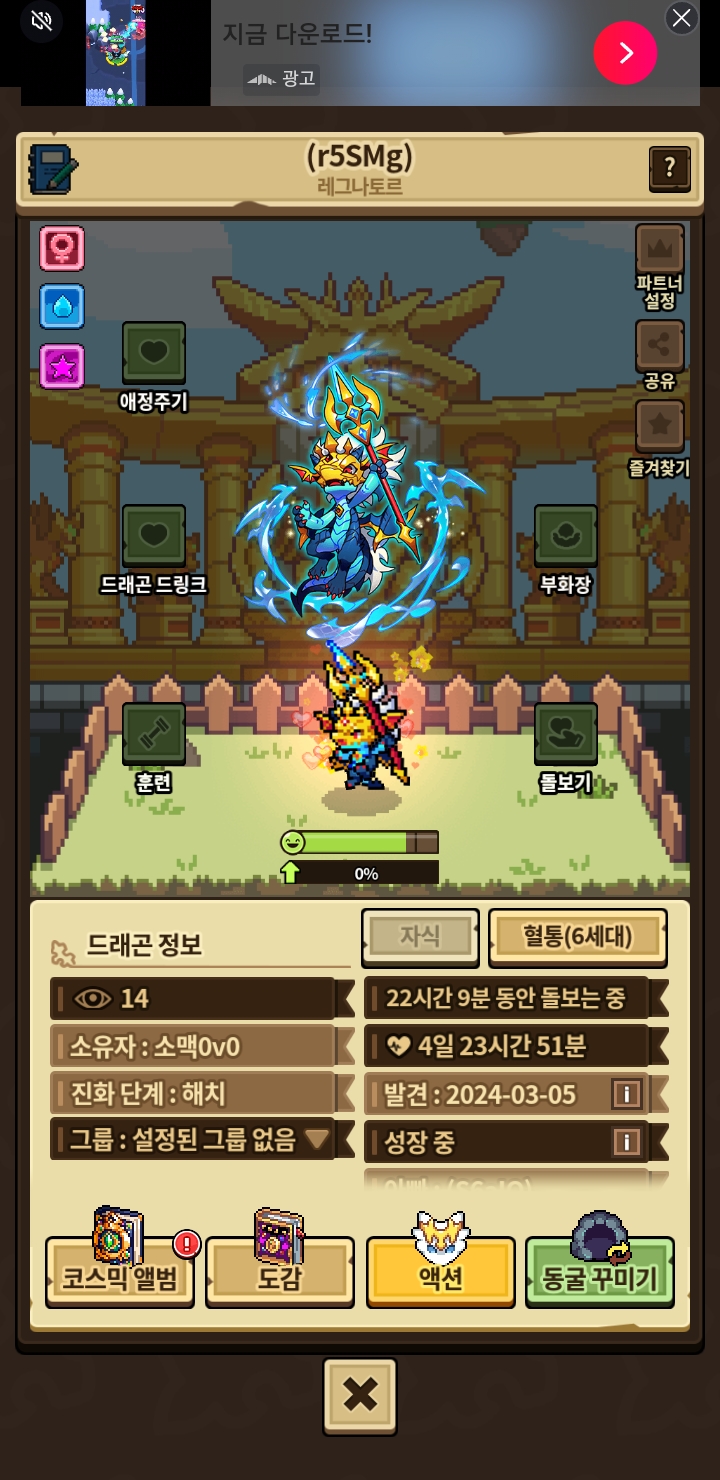Expand the 그룹 dropdown
Screen dimensions: 720x1480
[x=318, y=1139]
